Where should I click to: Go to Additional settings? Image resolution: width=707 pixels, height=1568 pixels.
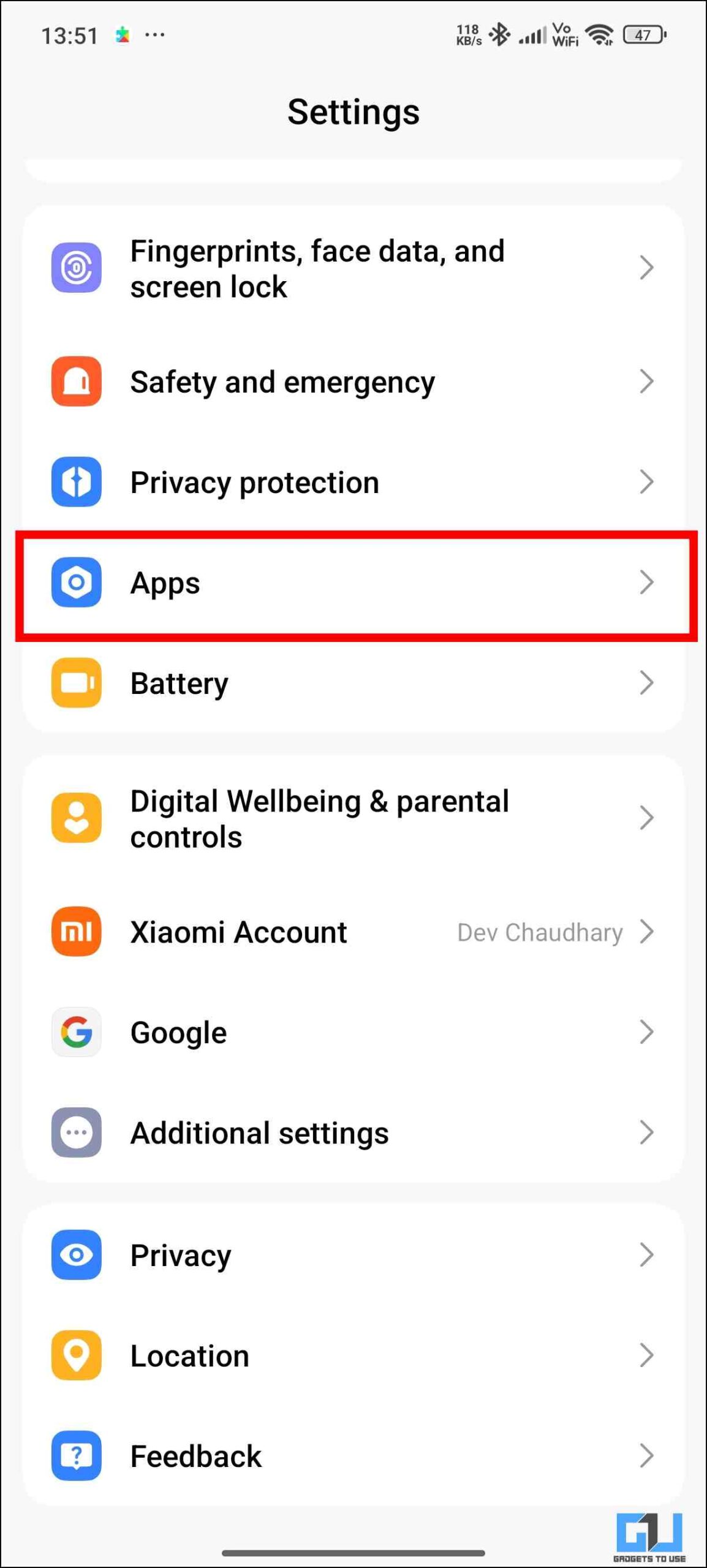click(353, 1133)
